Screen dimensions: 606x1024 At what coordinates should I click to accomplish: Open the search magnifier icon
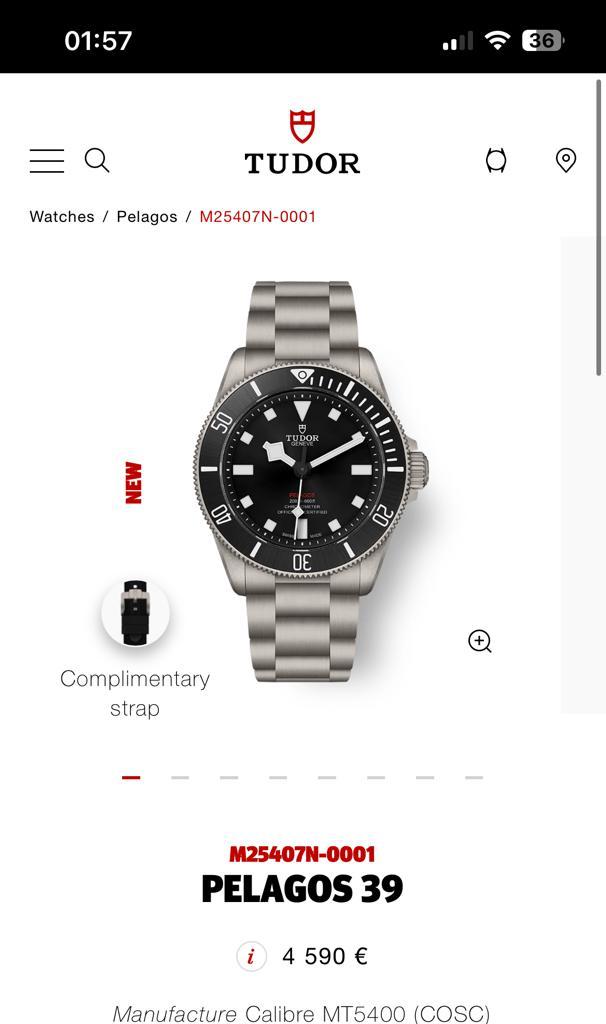[x=97, y=160]
